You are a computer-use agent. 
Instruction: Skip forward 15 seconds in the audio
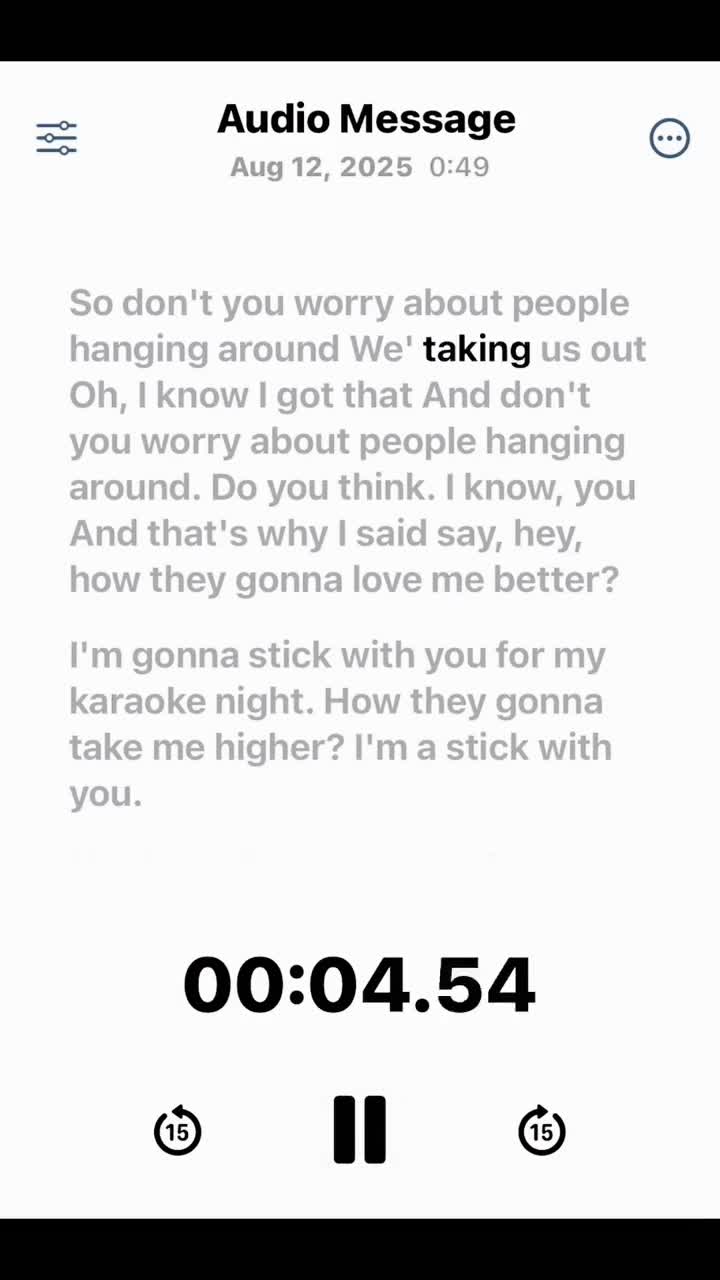[x=542, y=1131]
